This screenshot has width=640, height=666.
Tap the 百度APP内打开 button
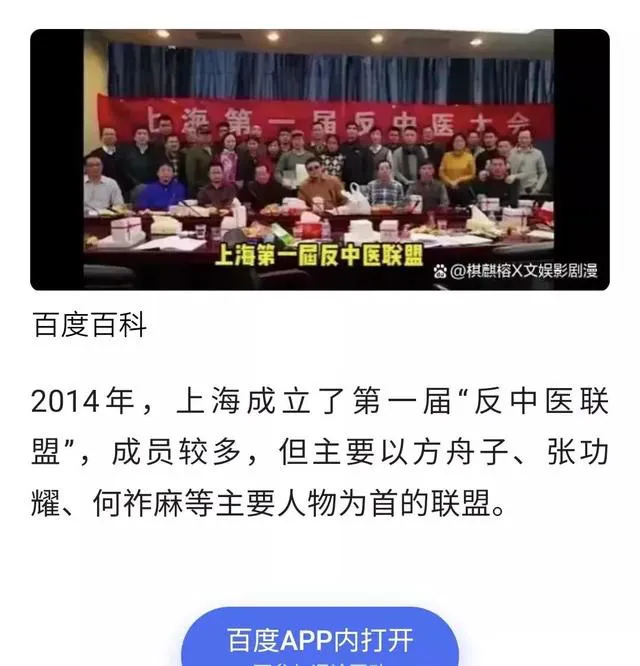320,640
